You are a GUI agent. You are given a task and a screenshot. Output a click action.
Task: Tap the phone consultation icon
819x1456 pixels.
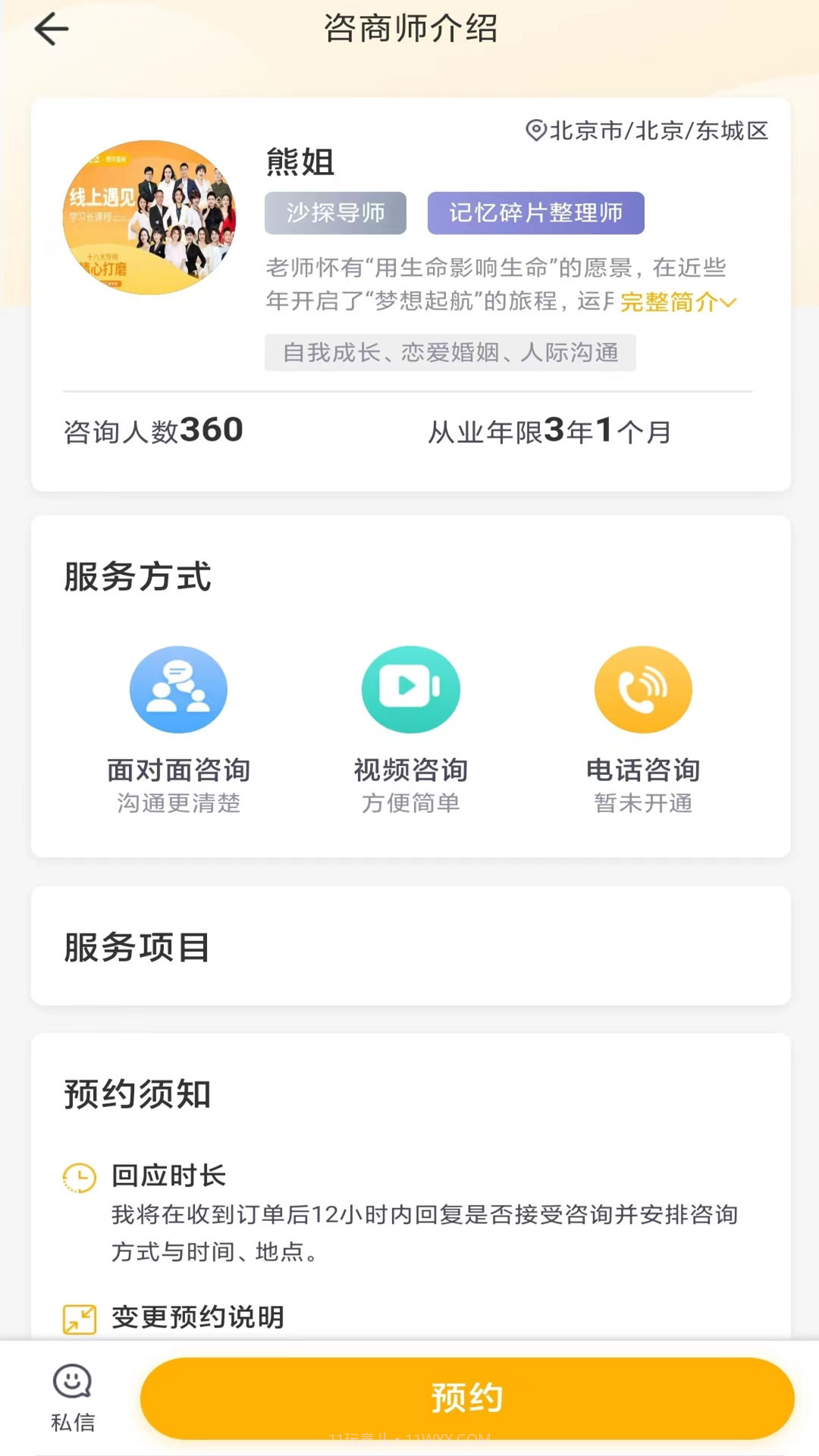pos(644,689)
